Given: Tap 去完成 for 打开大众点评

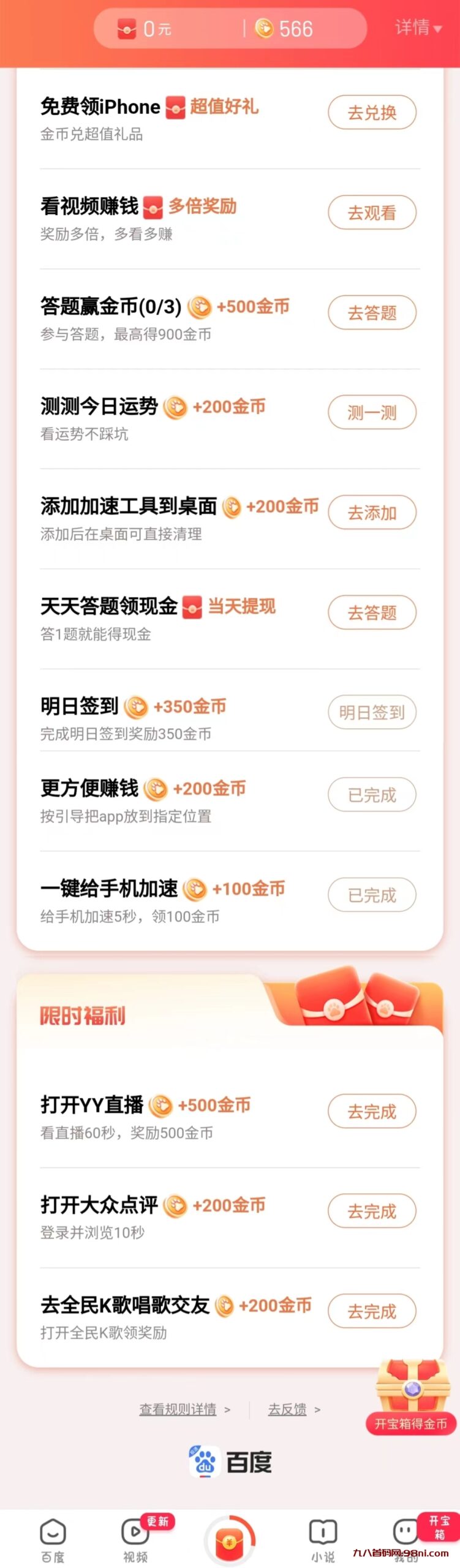Looking at the screenshot, I should tap(372, 1211).
